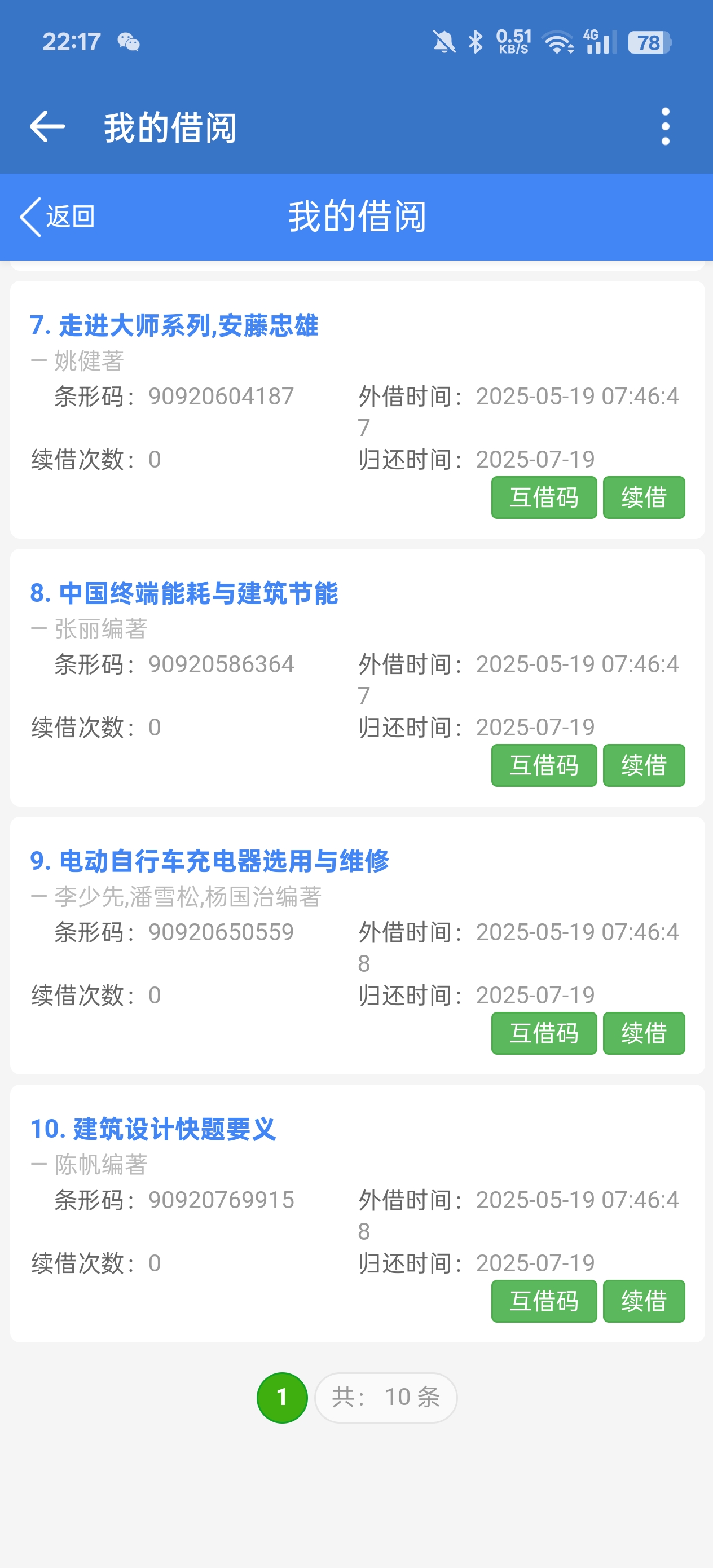Renew 建筑设计快题要义 with 续借
Viewport: 713px width, 1568px height.
643,1301
